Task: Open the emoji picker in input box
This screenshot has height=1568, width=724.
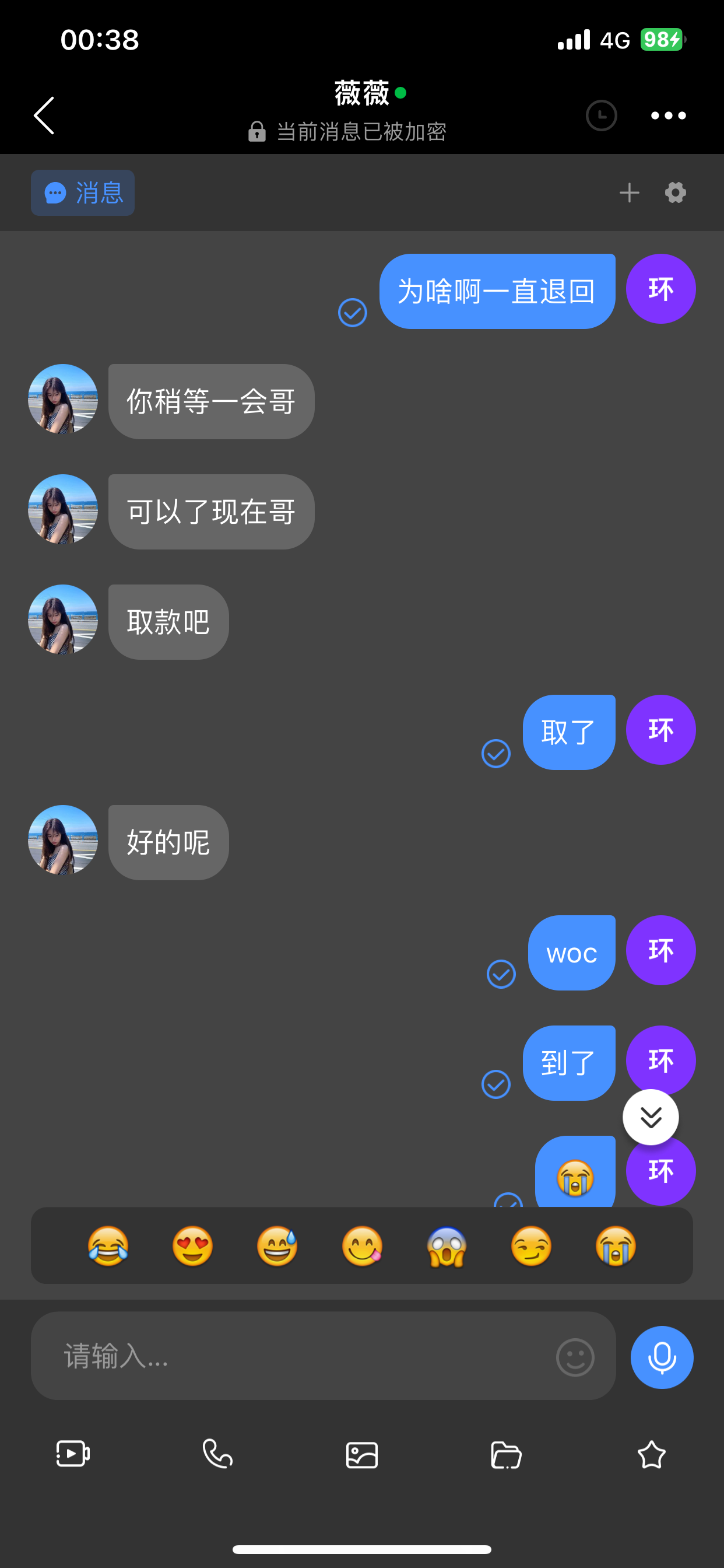Action: tap(575, 1357)
